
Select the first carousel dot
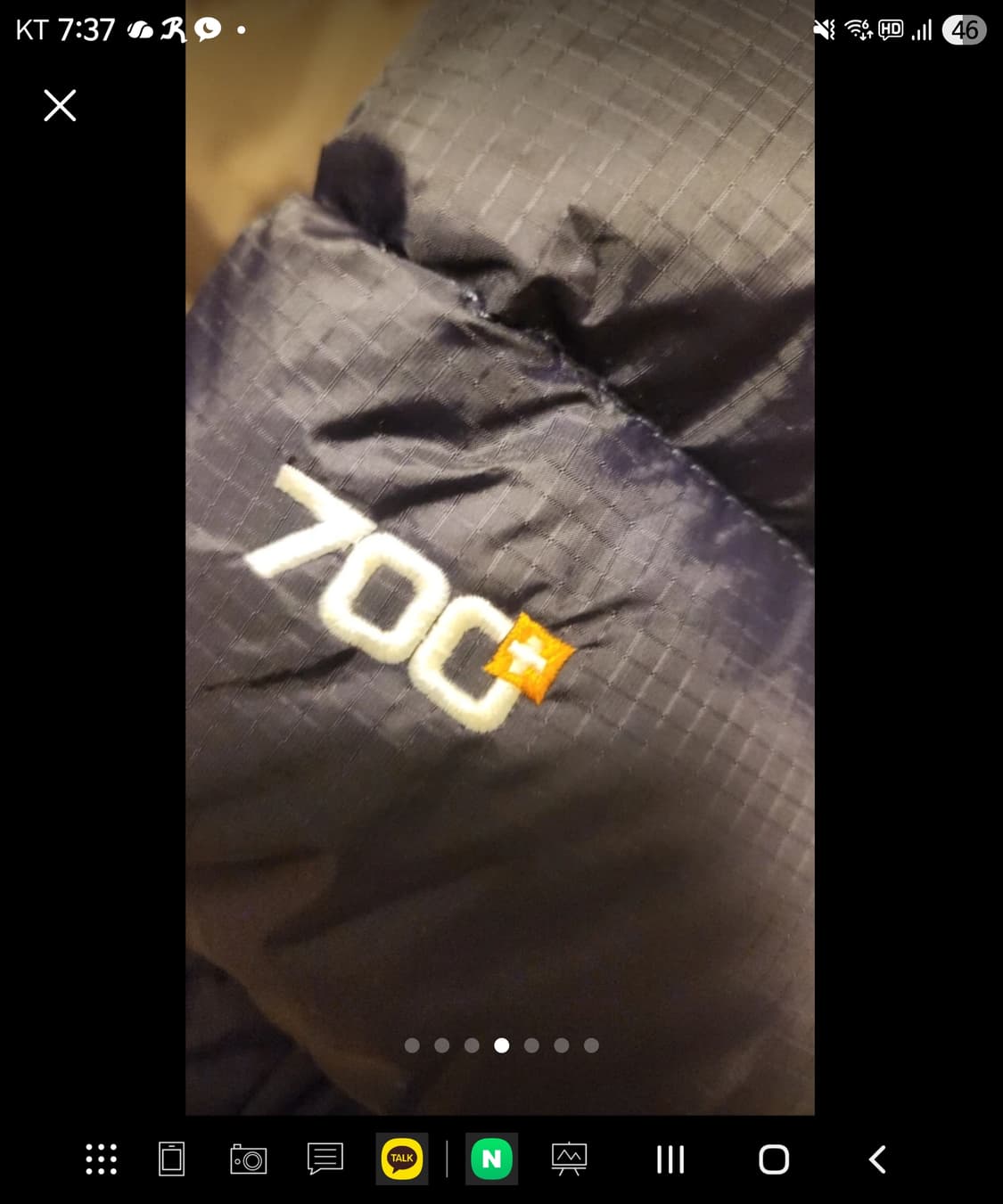(412, 1045)
